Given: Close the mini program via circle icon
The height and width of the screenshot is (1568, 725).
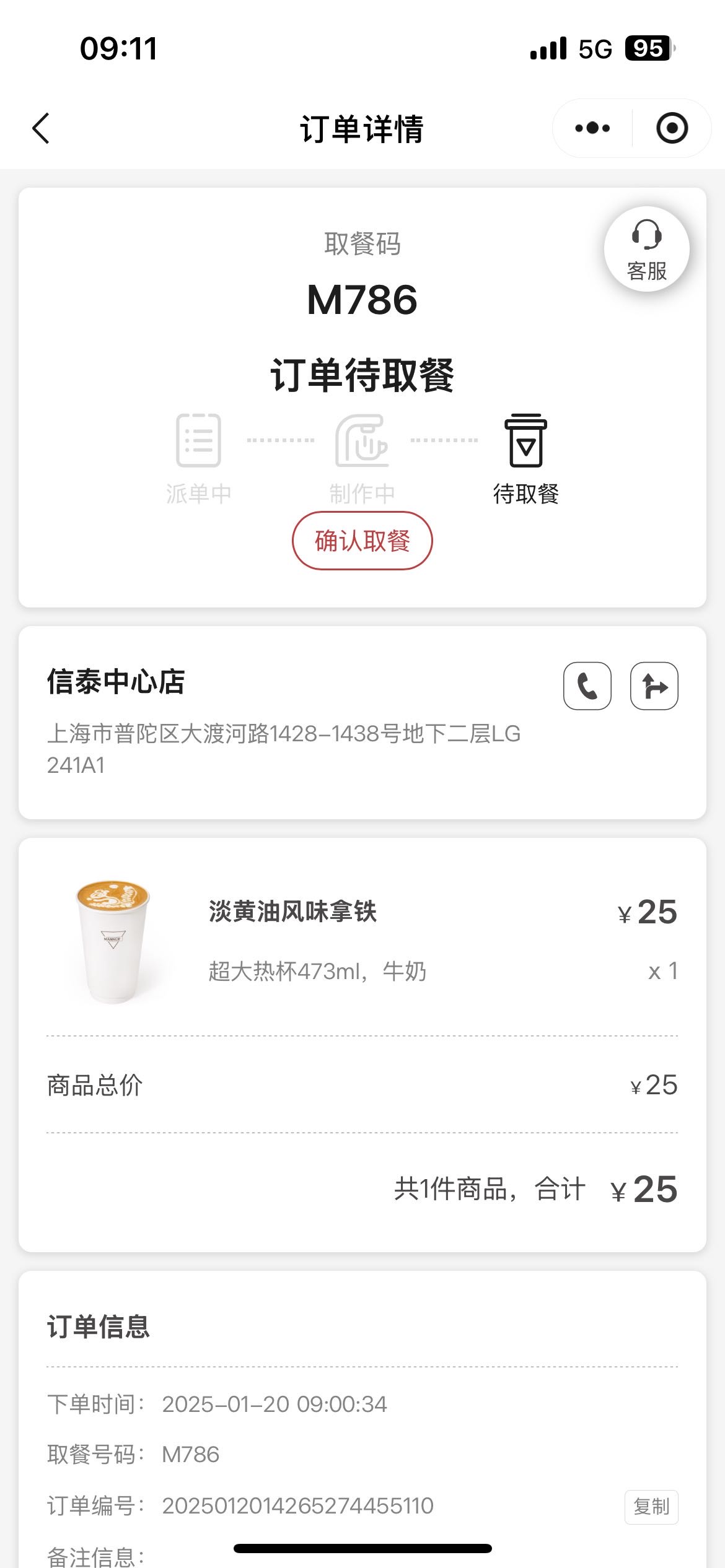Looking at the screenshot, I should point(672,128).
